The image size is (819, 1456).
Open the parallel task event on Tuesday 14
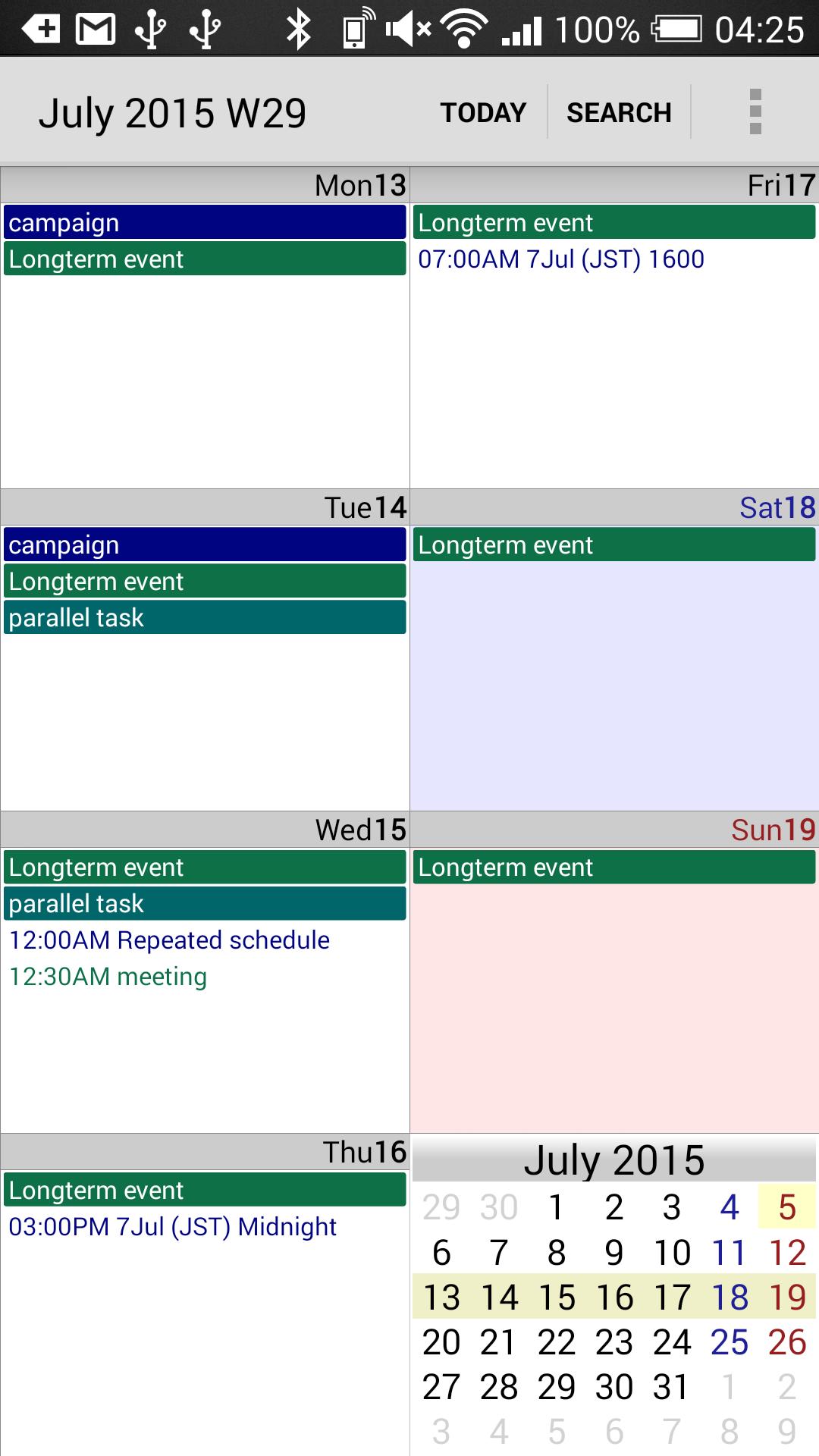(x=205, y=618)
